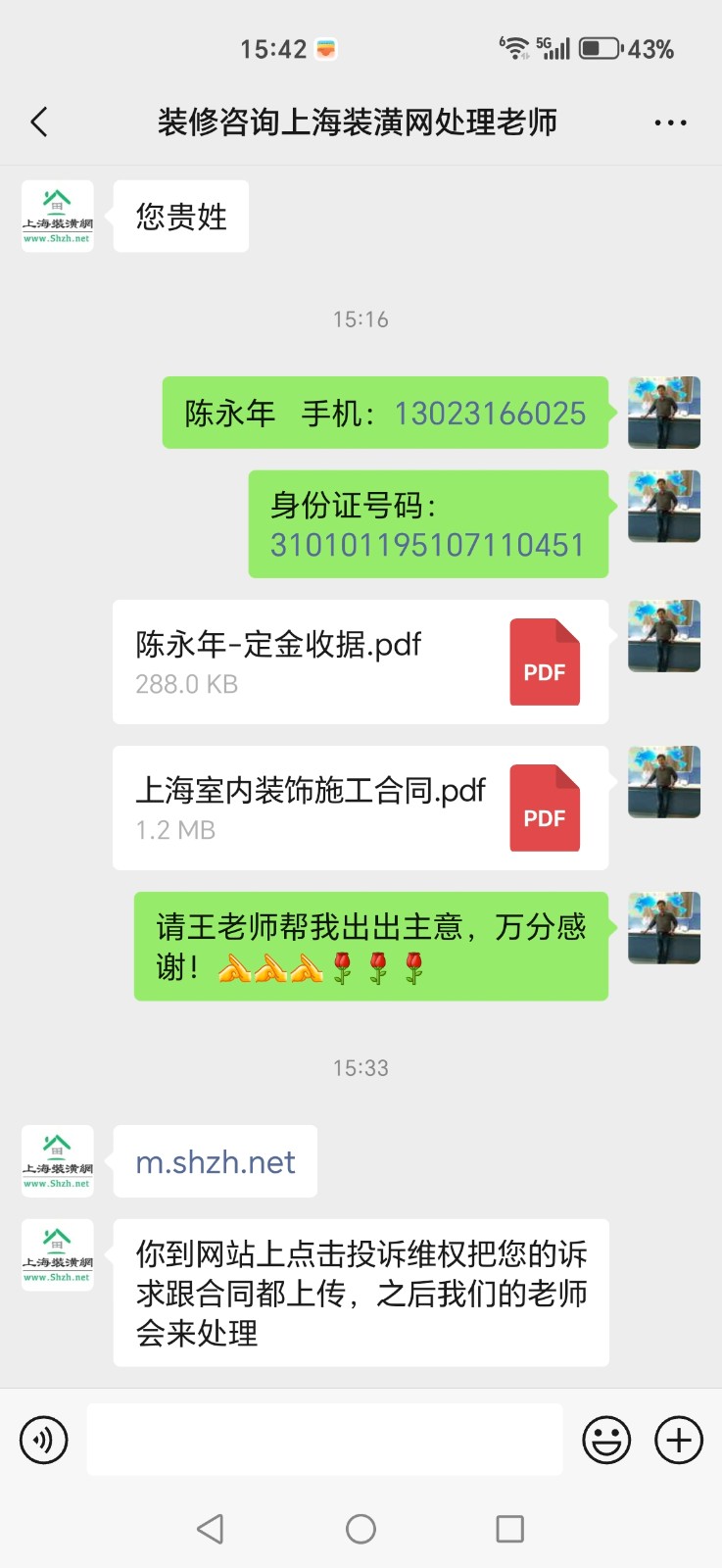Screen dimensions: 722x1568
Task: Tap the system home button
Action: [361, 1529]
